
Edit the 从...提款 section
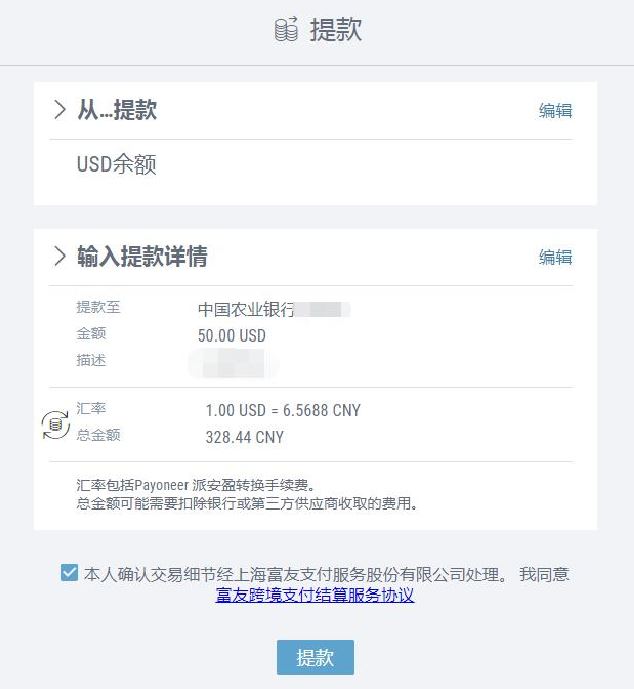coord(555,111)
